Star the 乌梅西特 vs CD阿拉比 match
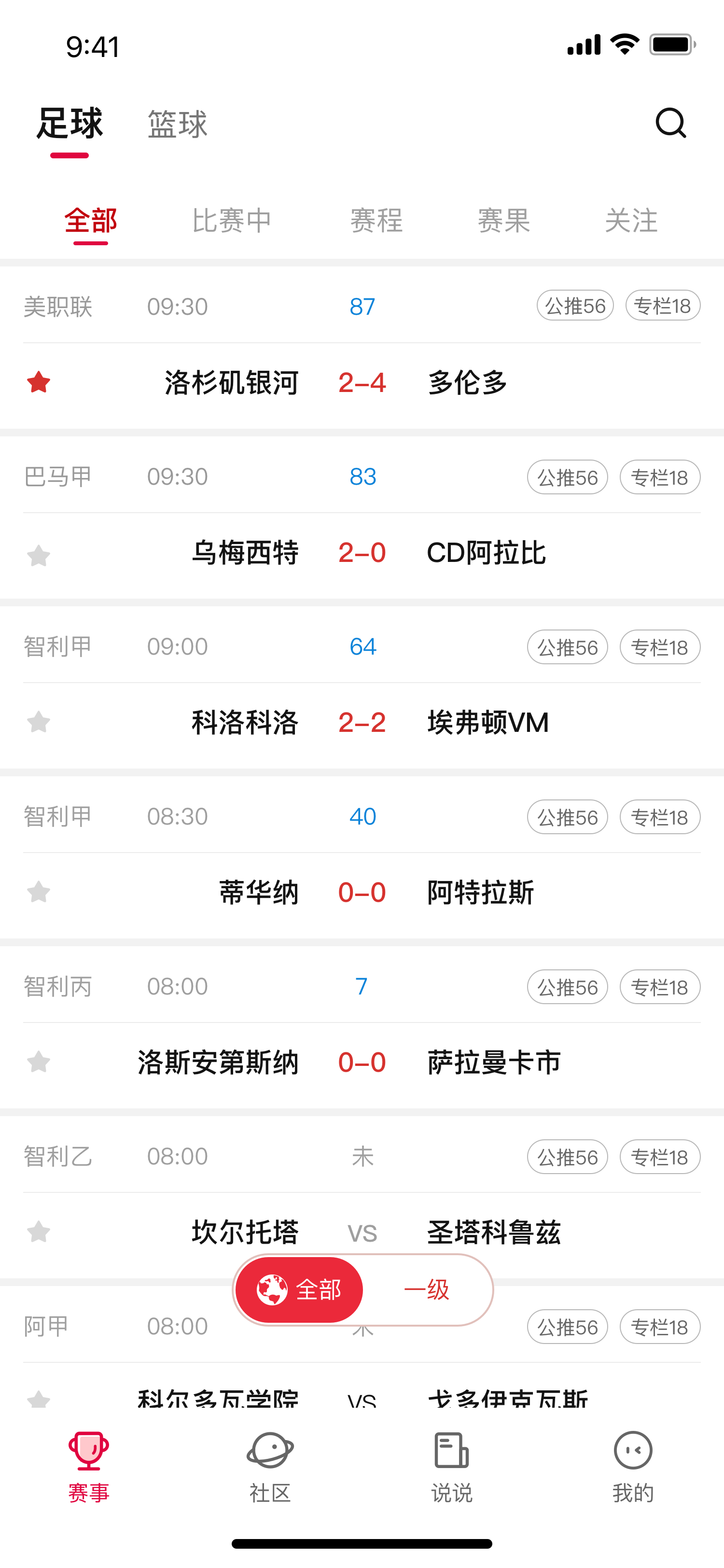 tap(38, 555)
